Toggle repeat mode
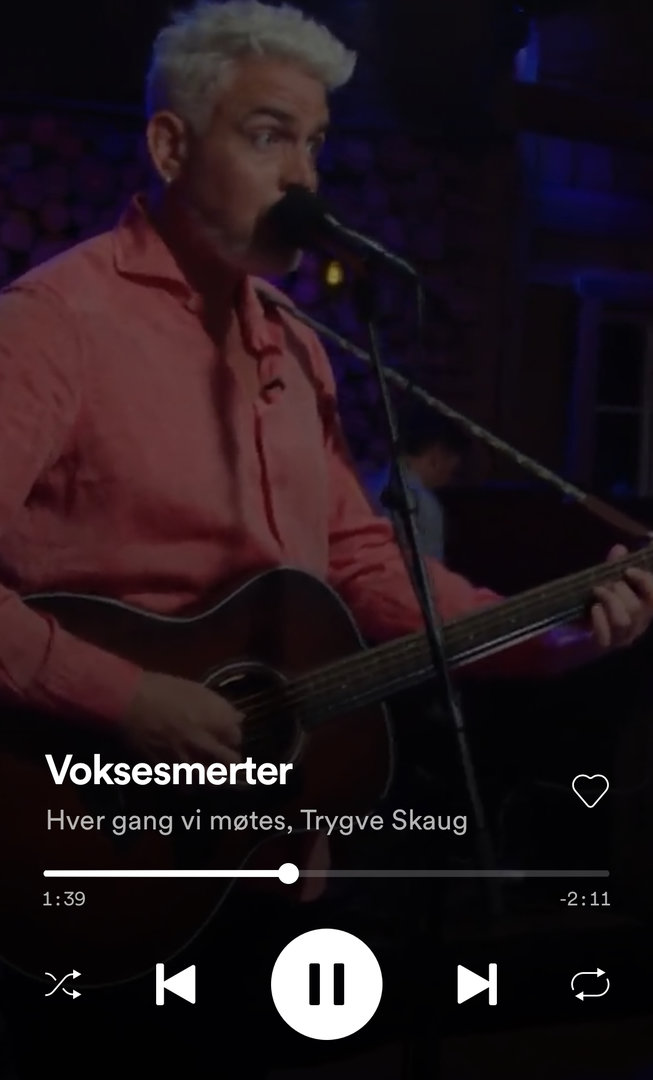Viewport: 653px width, 1080px height. tap(589, 985)
